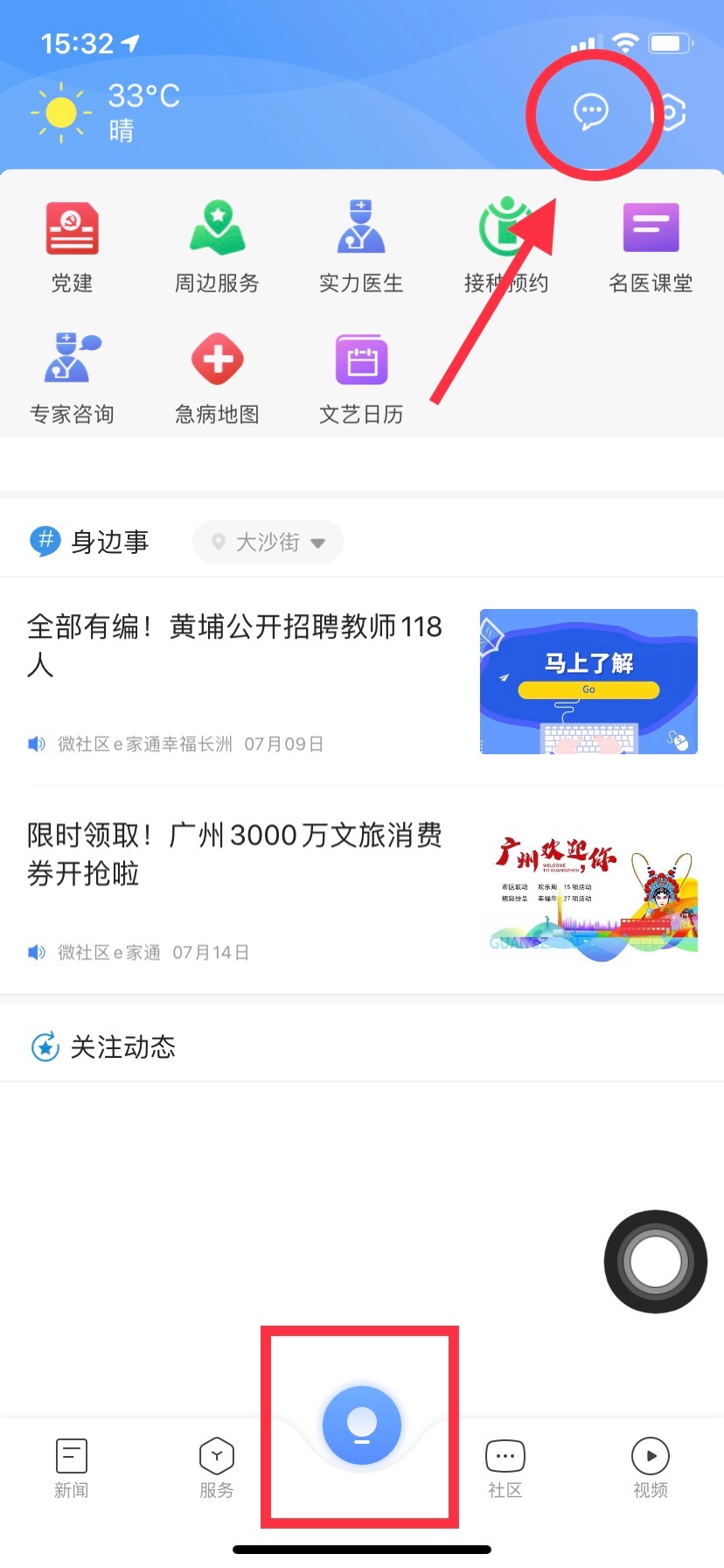
Task: Tap the AssistiveTouch floating button
Action: coord(655,1261)
